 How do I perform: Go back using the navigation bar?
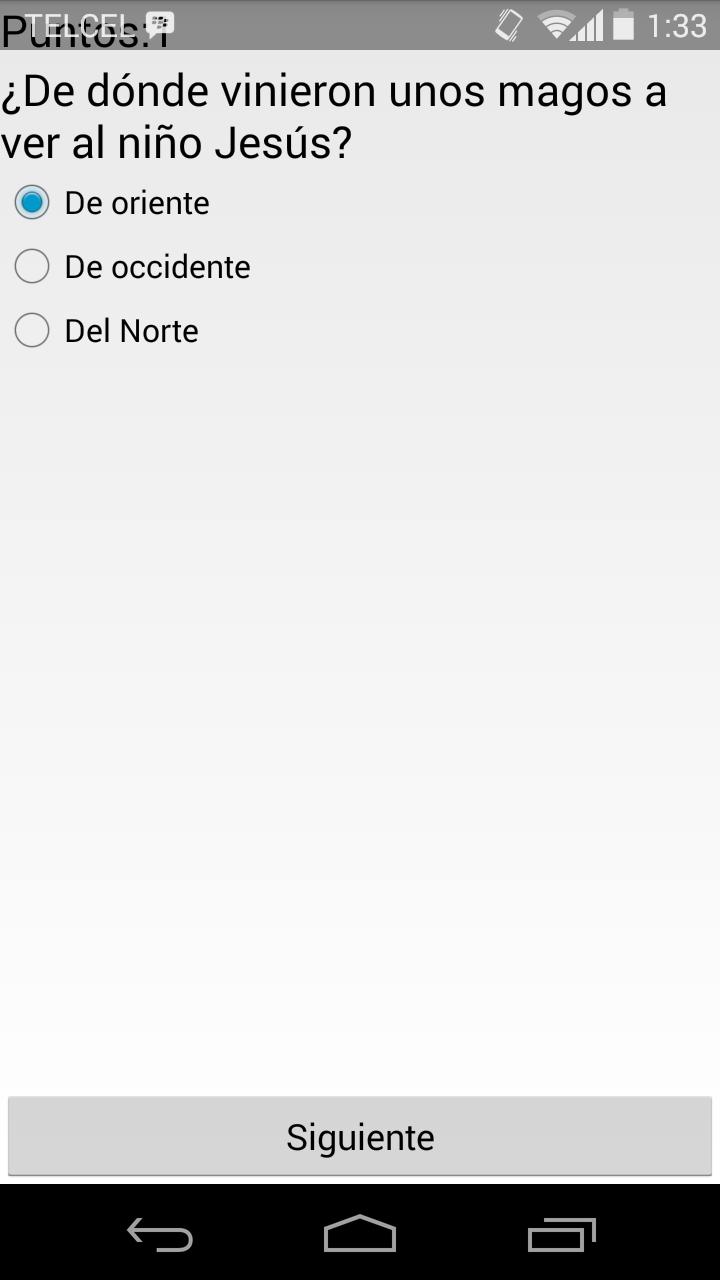tap(160, 1236)
